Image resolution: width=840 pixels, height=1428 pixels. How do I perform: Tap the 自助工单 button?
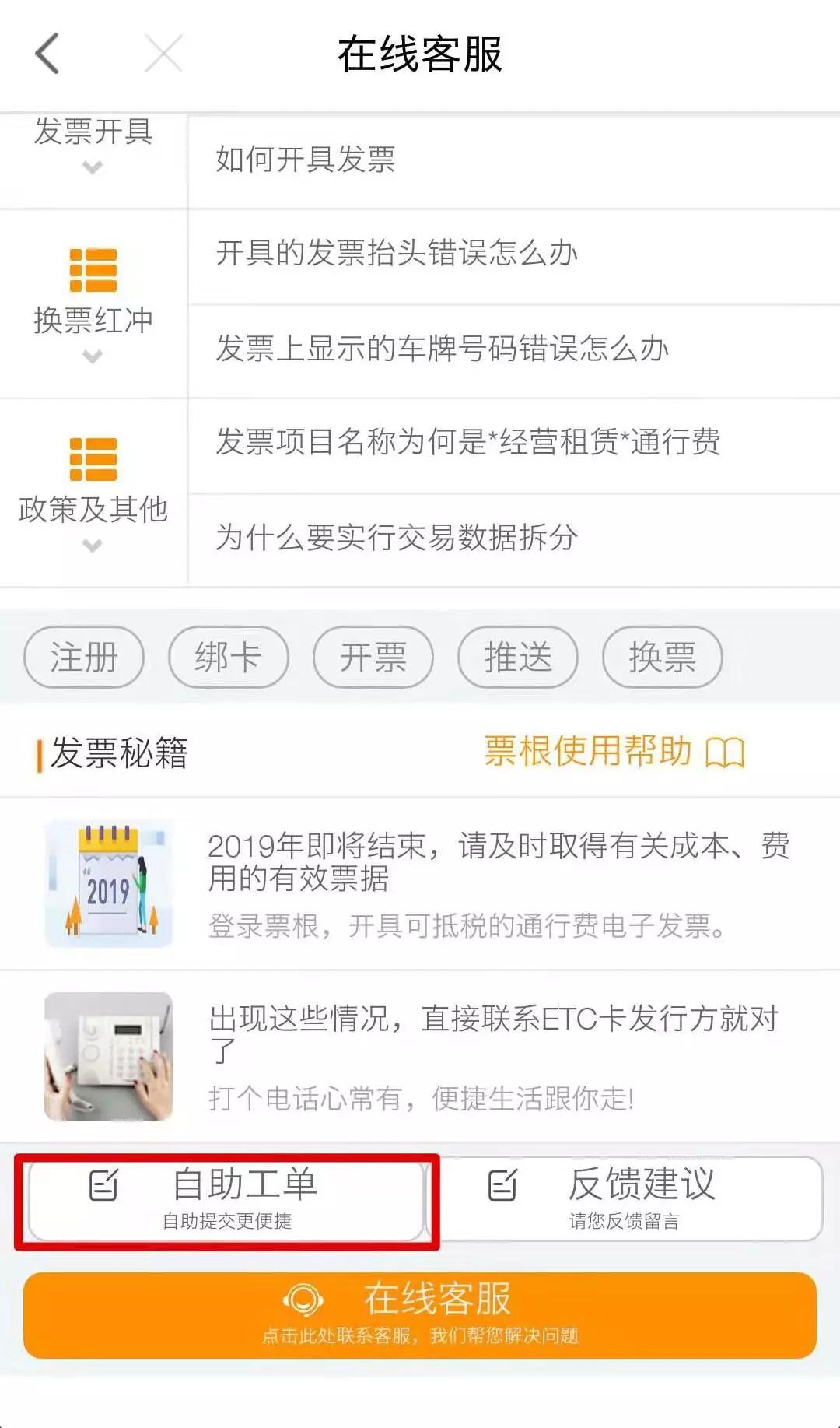[x=227, y=1199]
